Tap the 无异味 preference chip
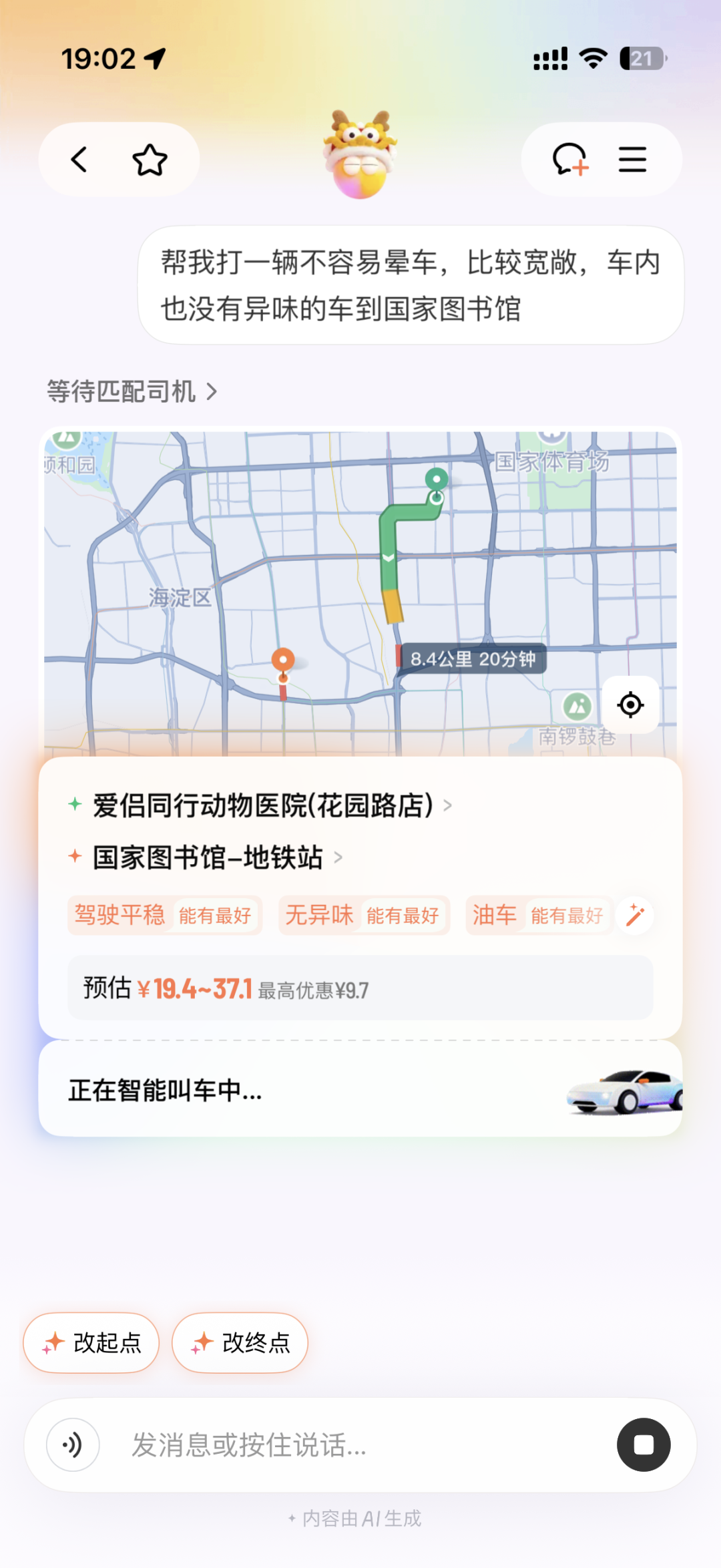Screen dimensions: 721x1568 coord(364,915)
